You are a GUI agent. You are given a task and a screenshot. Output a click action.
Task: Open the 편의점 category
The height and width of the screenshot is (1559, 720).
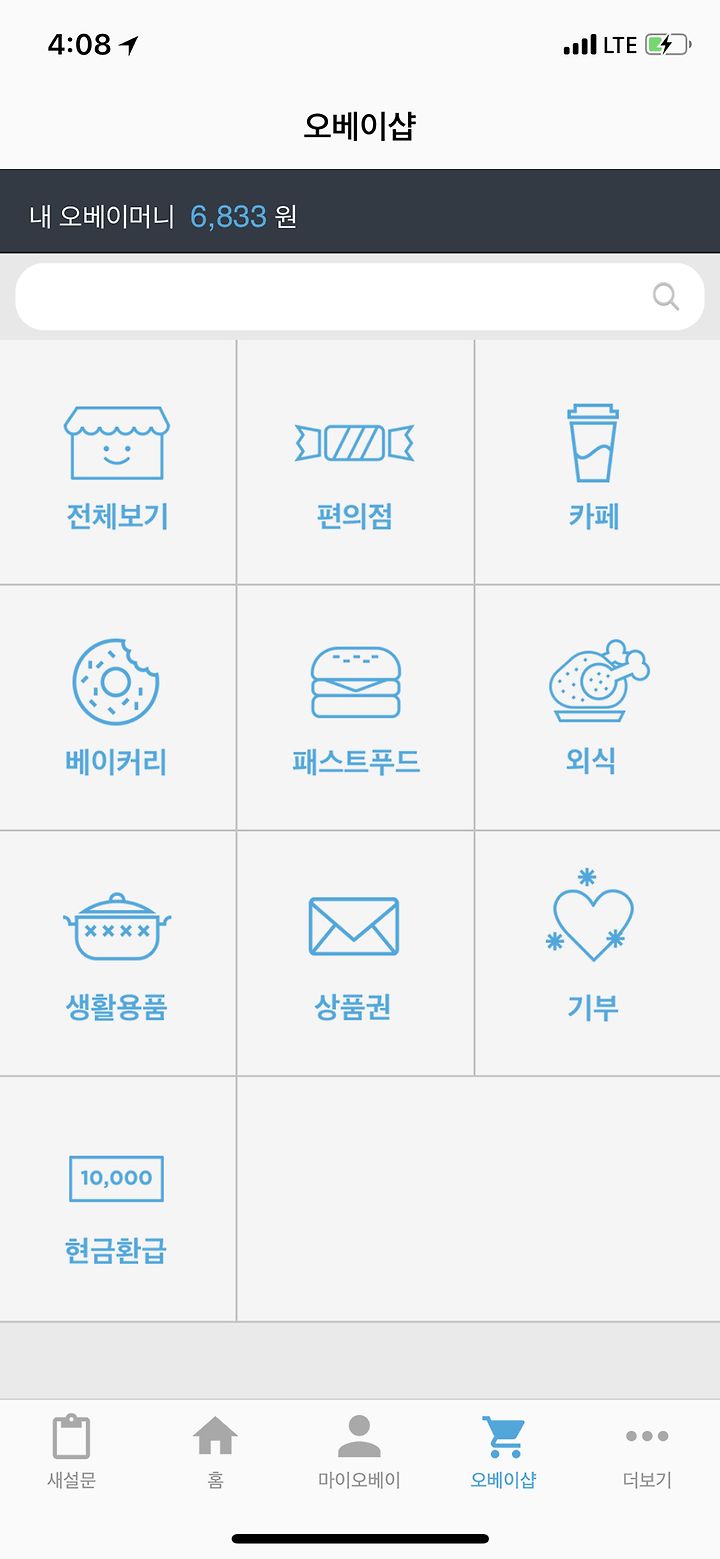click(x=355, y=463)
